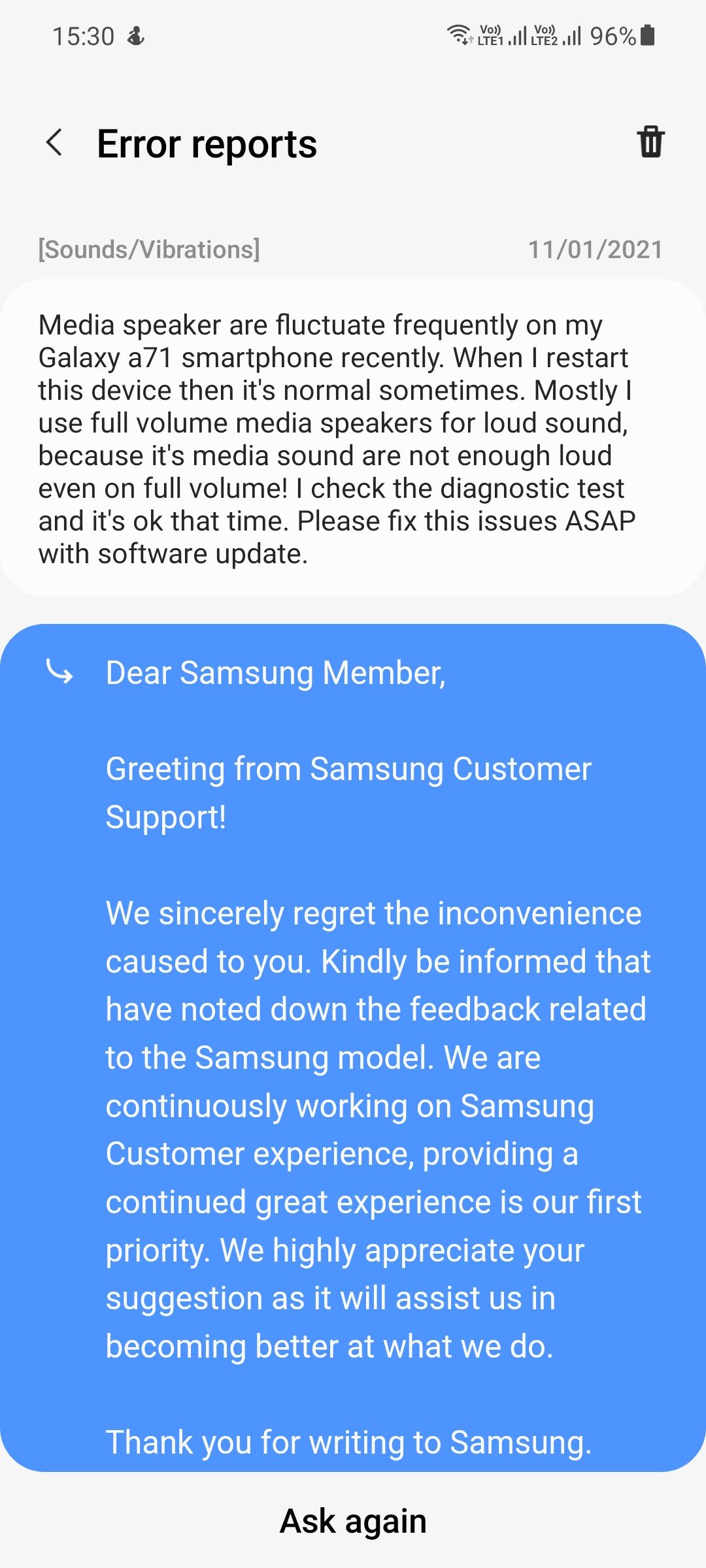Go back from Error reports
Viewport: 706px width, 1568px height.
[55, 143]
